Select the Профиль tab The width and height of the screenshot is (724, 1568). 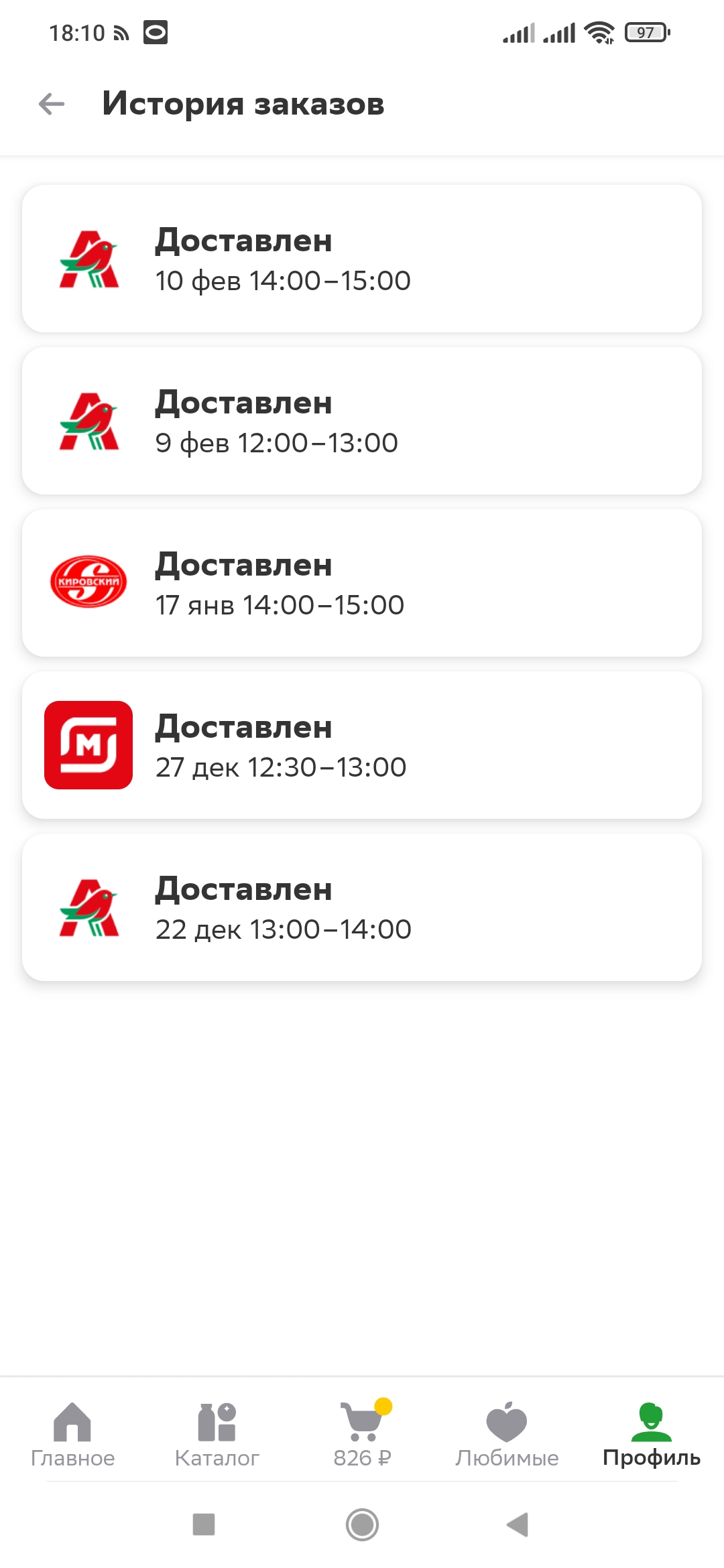pos(651,1434)
